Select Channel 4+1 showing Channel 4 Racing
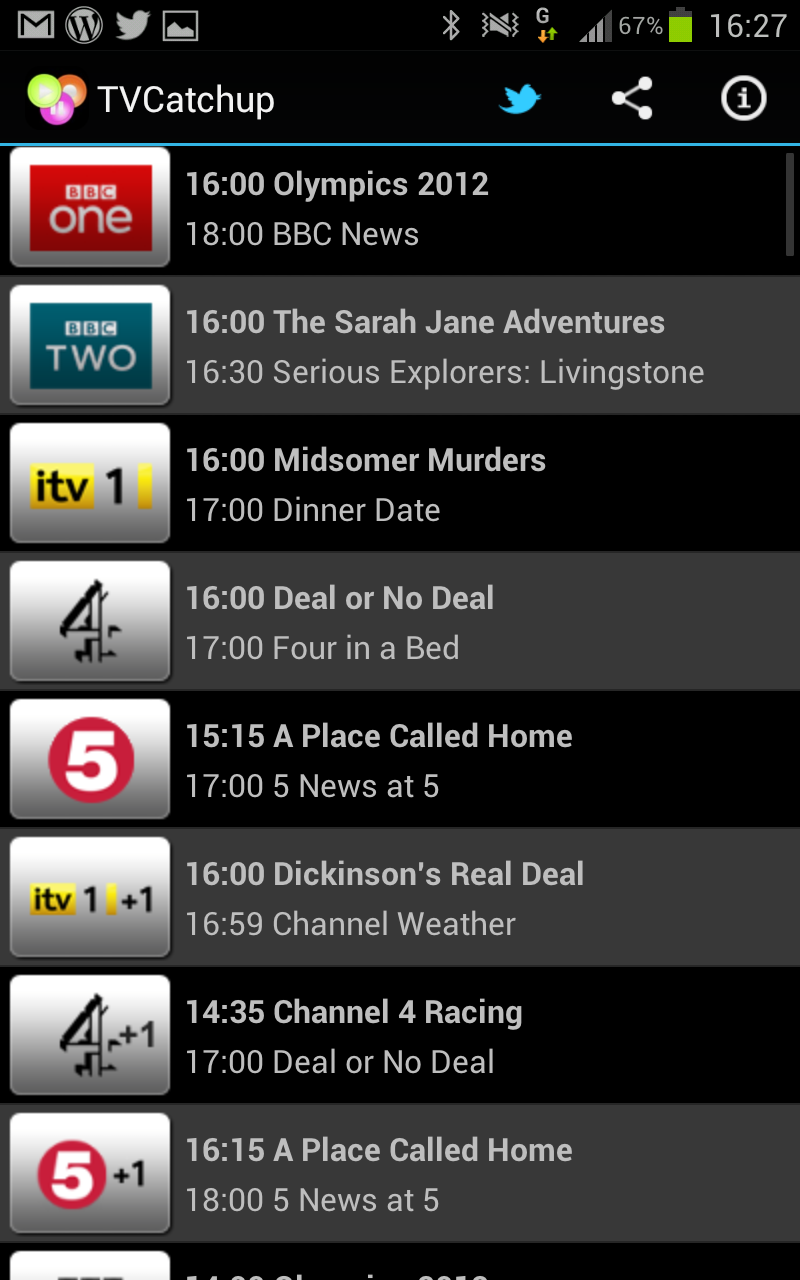 pyautogui.click(x=400, y=1036)
